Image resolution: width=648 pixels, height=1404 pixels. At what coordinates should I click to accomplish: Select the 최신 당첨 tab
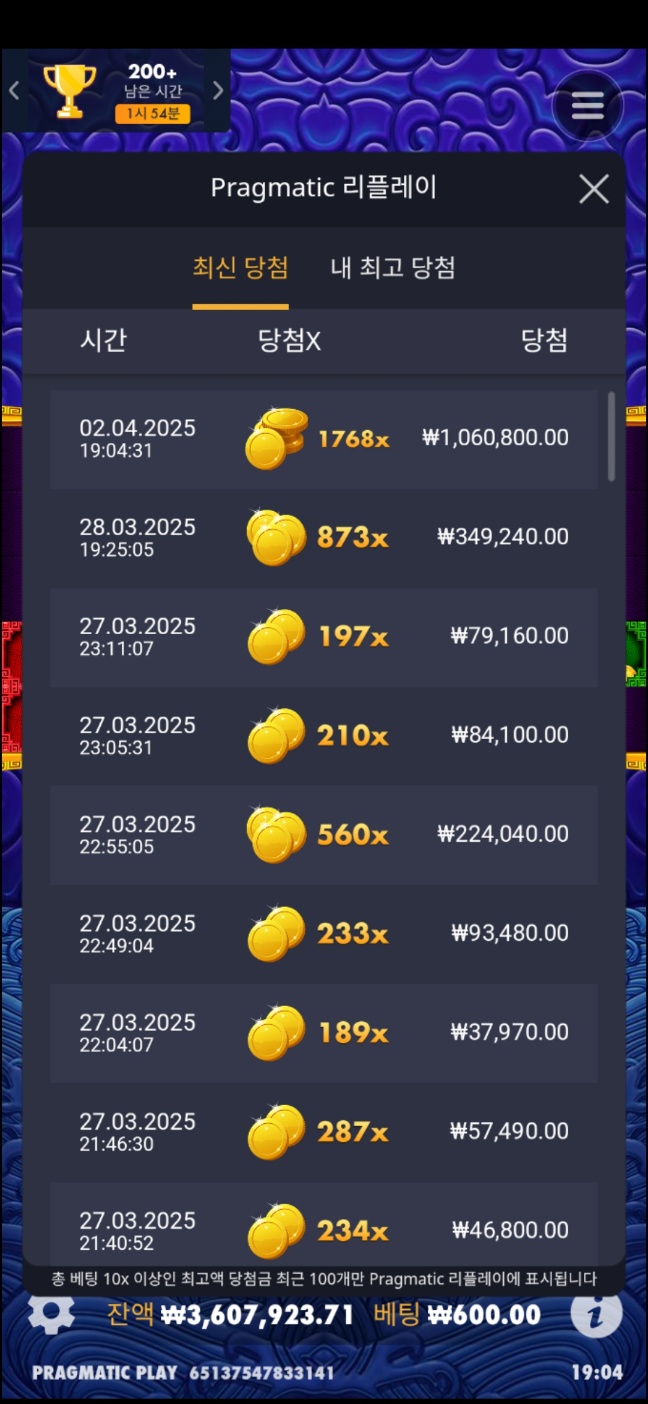pos(241,268)
